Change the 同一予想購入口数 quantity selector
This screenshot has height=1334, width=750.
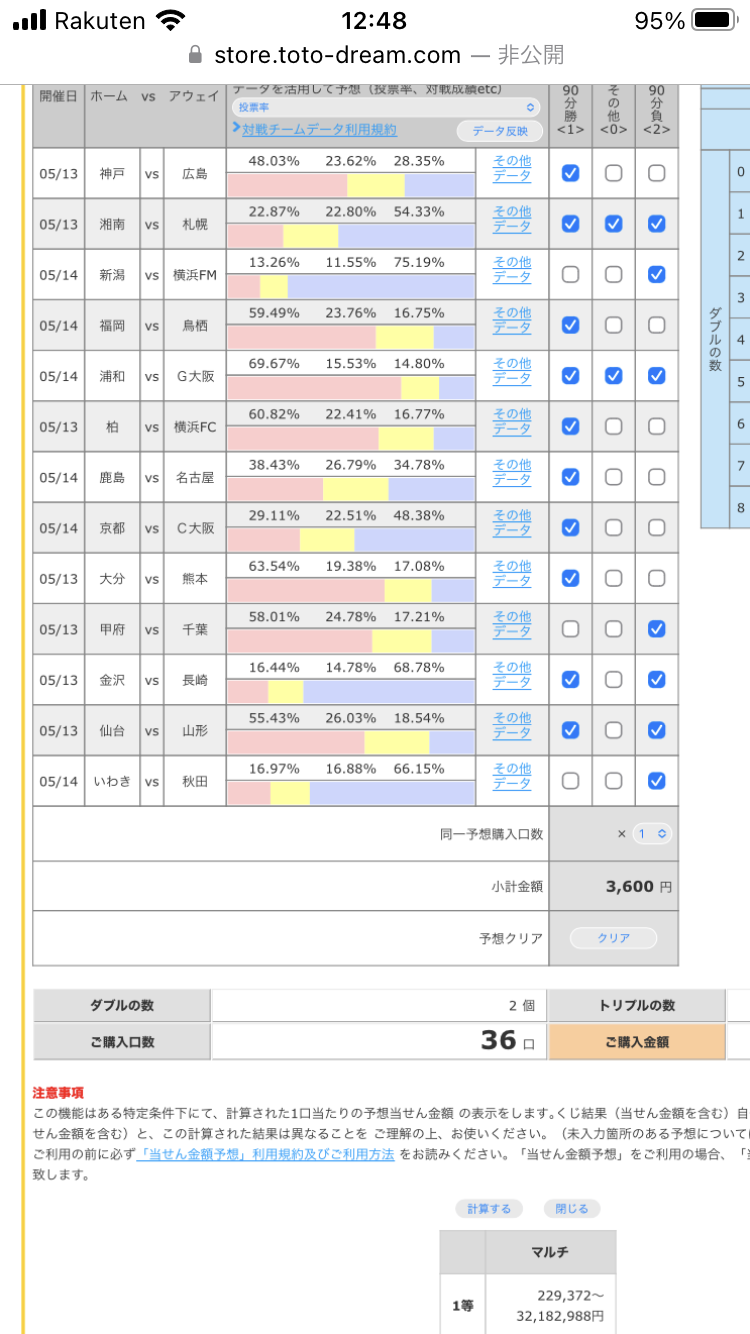click(x=650, y=833)
